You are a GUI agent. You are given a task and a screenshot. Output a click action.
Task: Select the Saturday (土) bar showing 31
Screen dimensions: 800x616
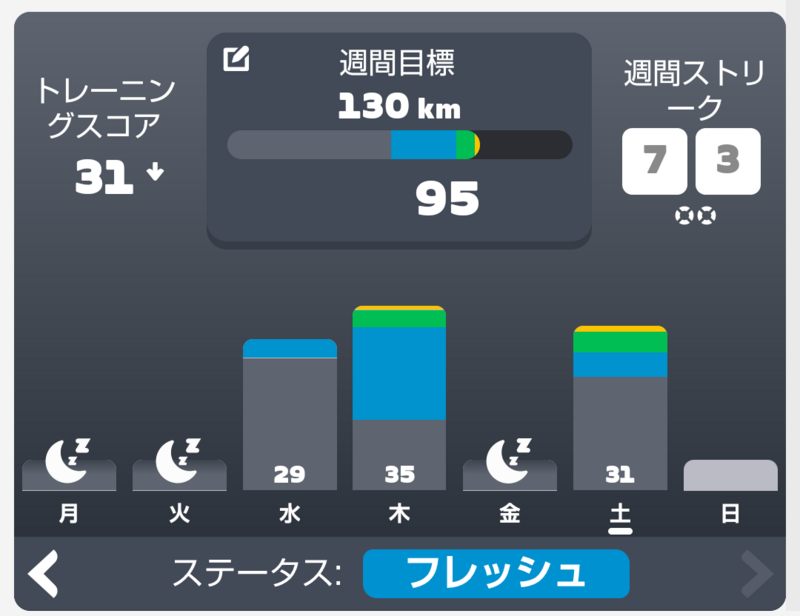[x=620, y=408]
